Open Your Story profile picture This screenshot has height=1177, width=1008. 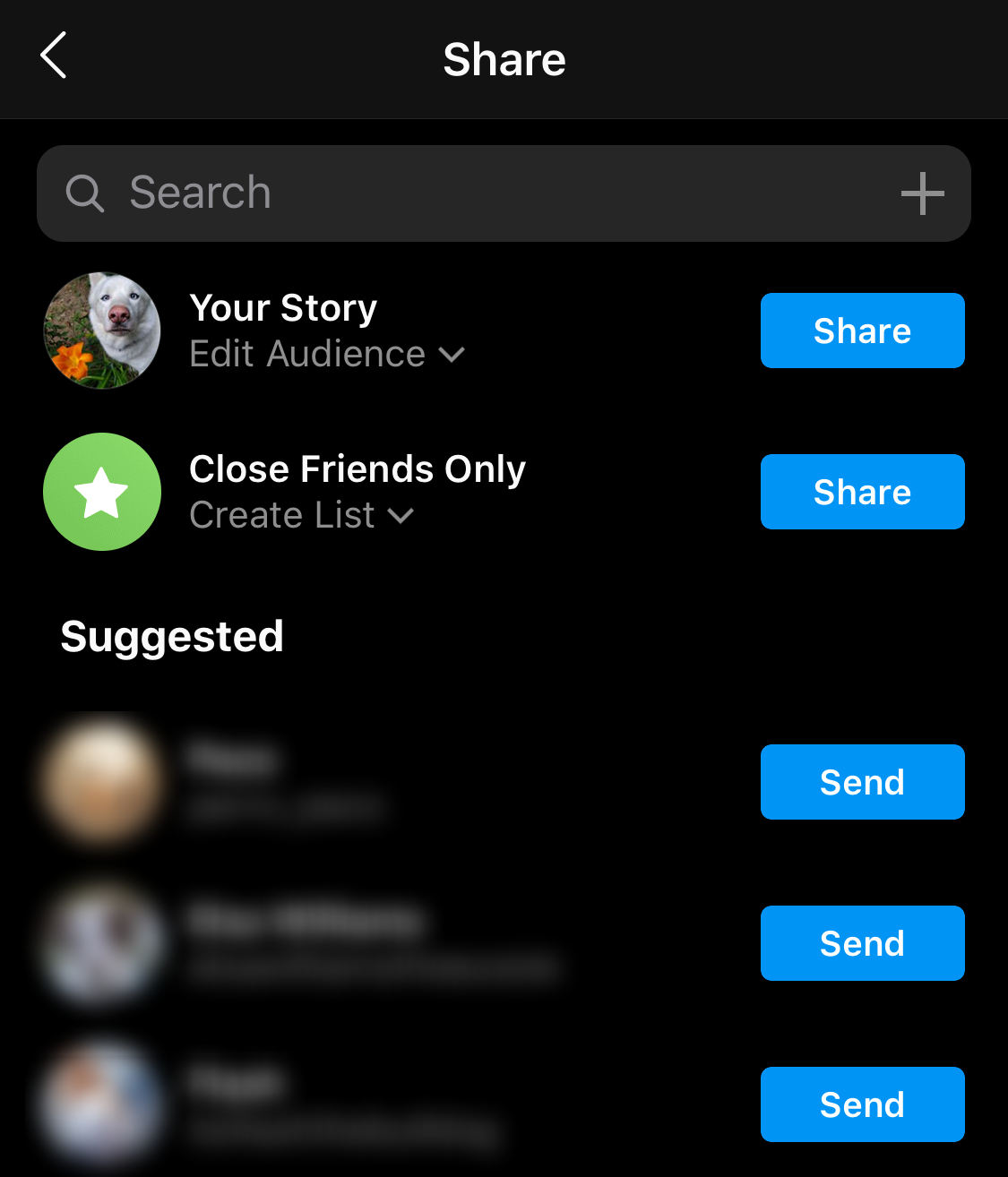click(101, 331)
